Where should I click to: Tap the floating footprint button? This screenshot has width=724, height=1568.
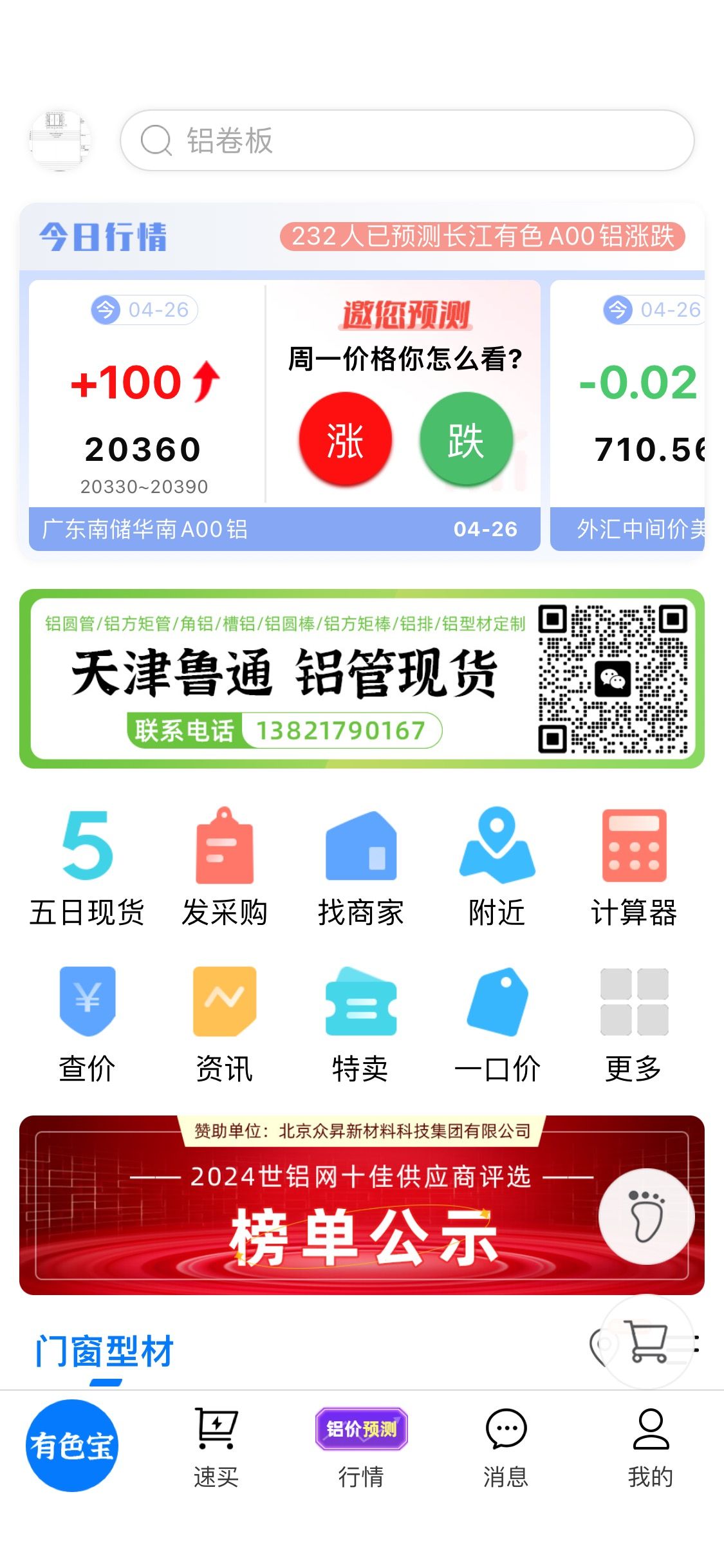pos(646,1217)
